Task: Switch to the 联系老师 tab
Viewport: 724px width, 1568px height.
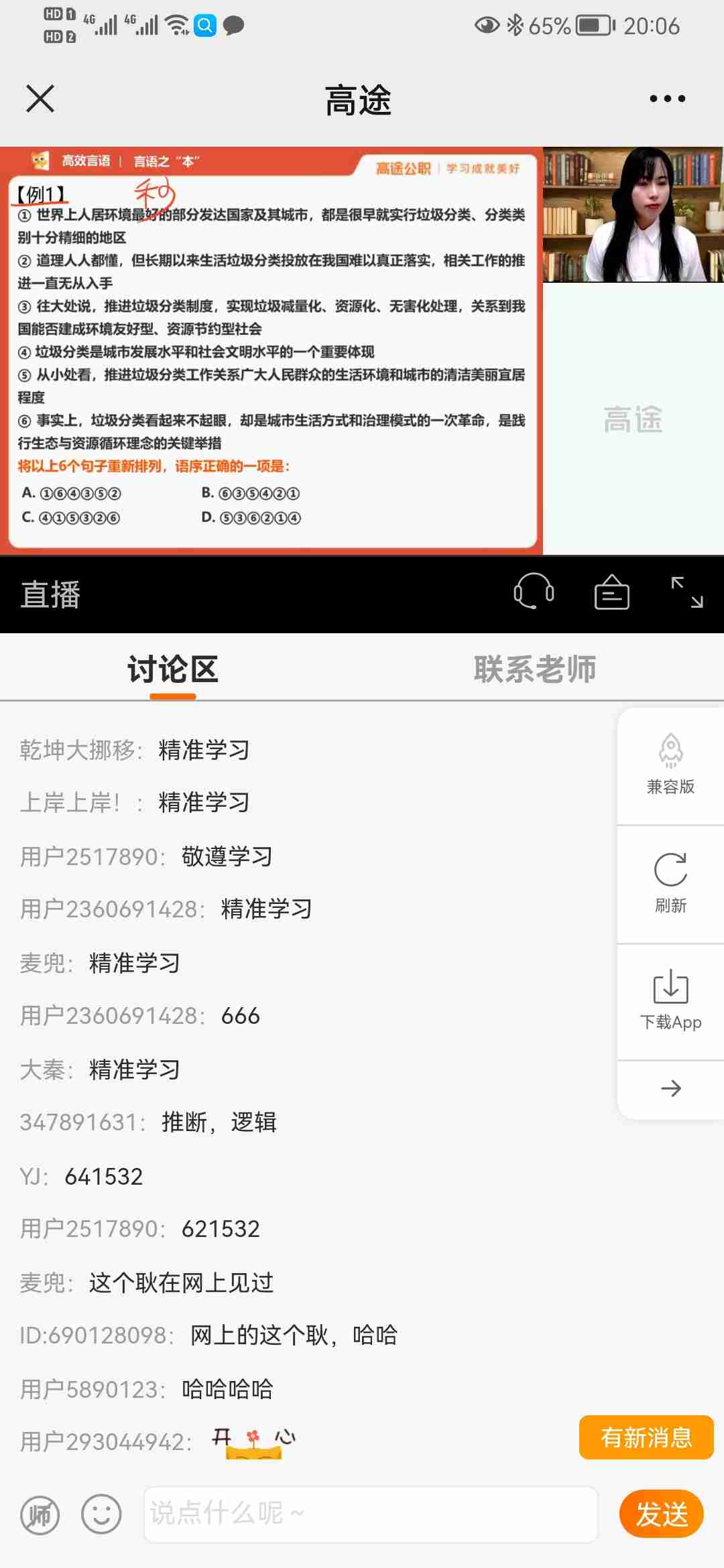Action: (x=534, y=669)
